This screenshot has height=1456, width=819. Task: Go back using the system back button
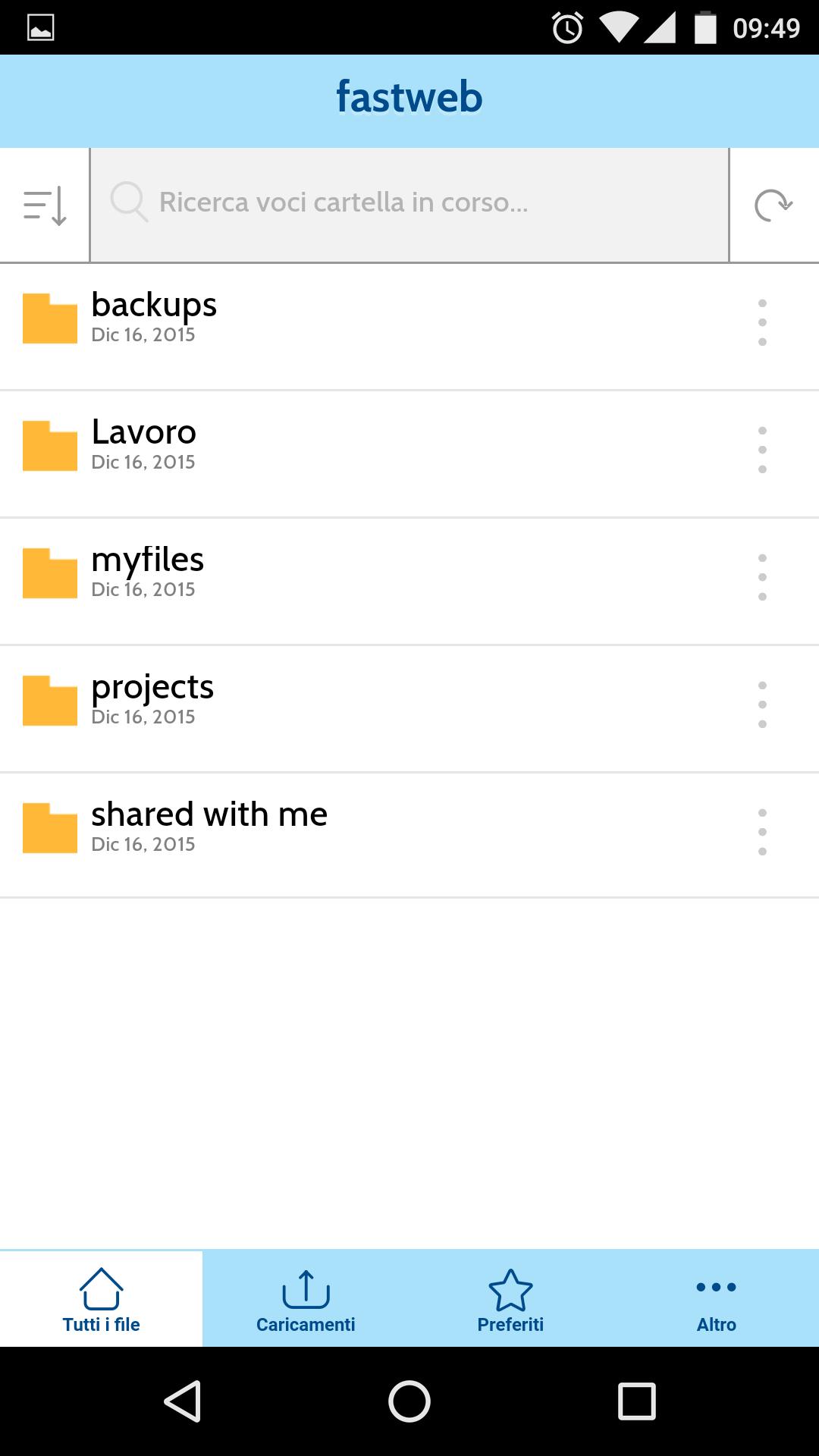[x=183, y=1401]
